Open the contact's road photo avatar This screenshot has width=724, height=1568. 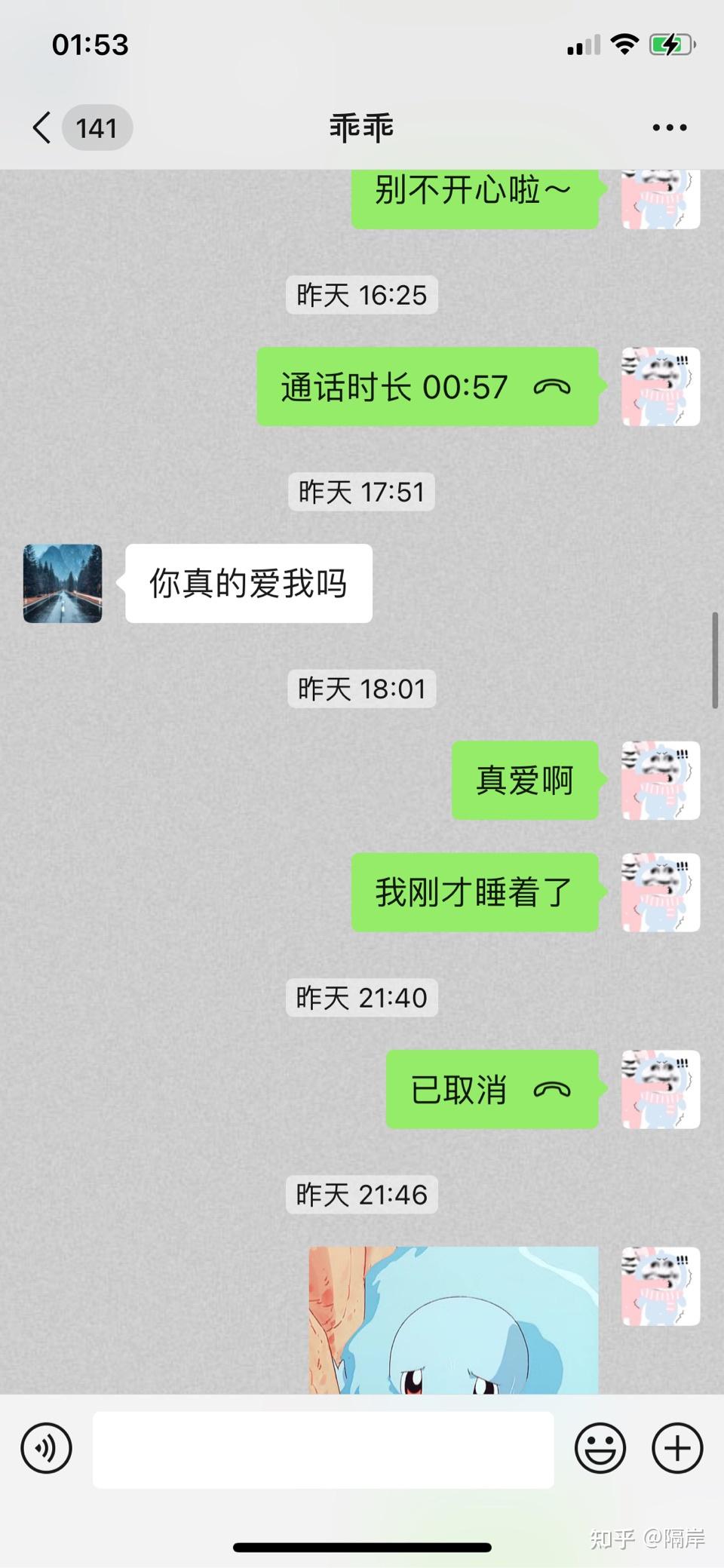(63, 583)
